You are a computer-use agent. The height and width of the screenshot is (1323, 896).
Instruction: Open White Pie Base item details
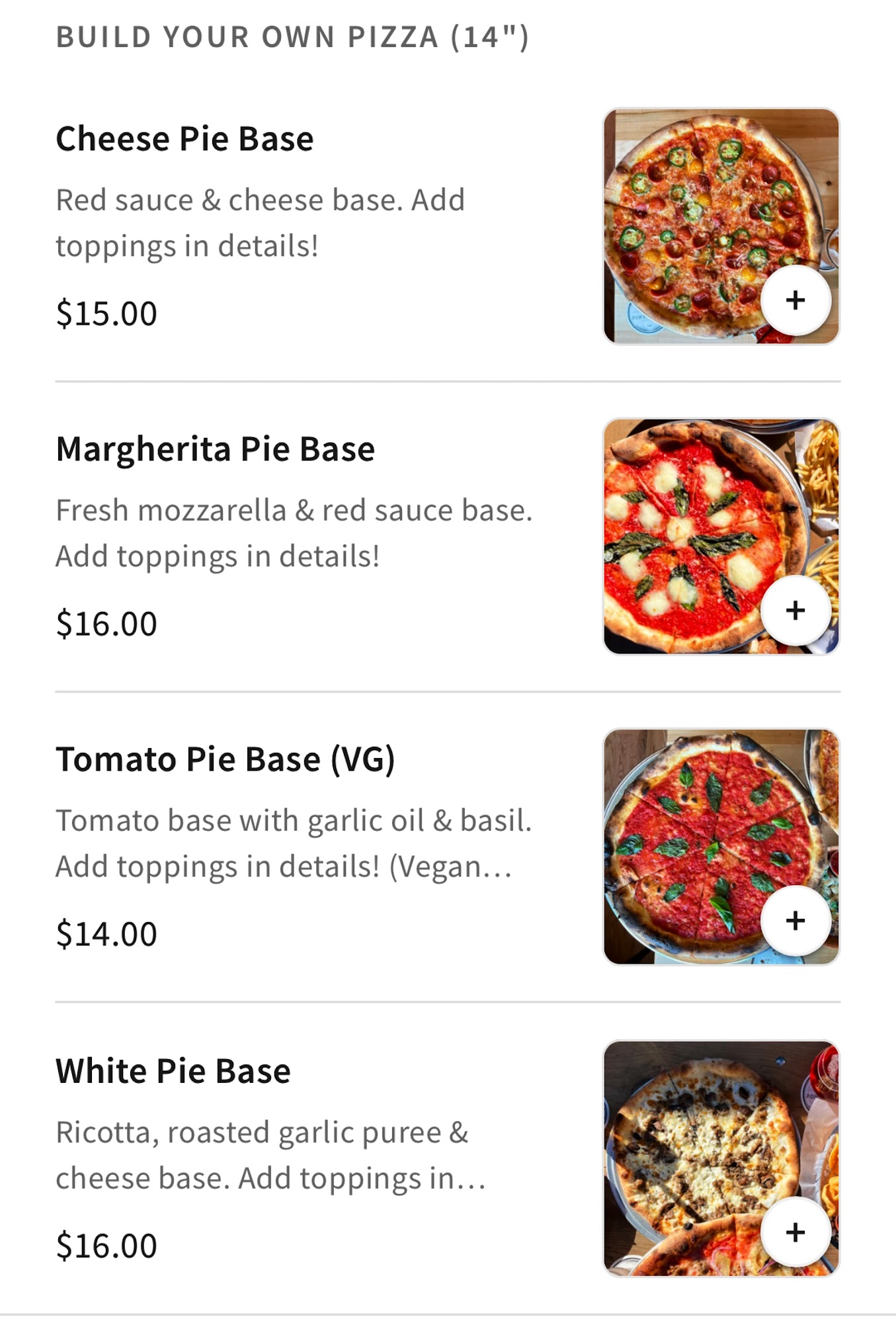(x=173, y=1071)
